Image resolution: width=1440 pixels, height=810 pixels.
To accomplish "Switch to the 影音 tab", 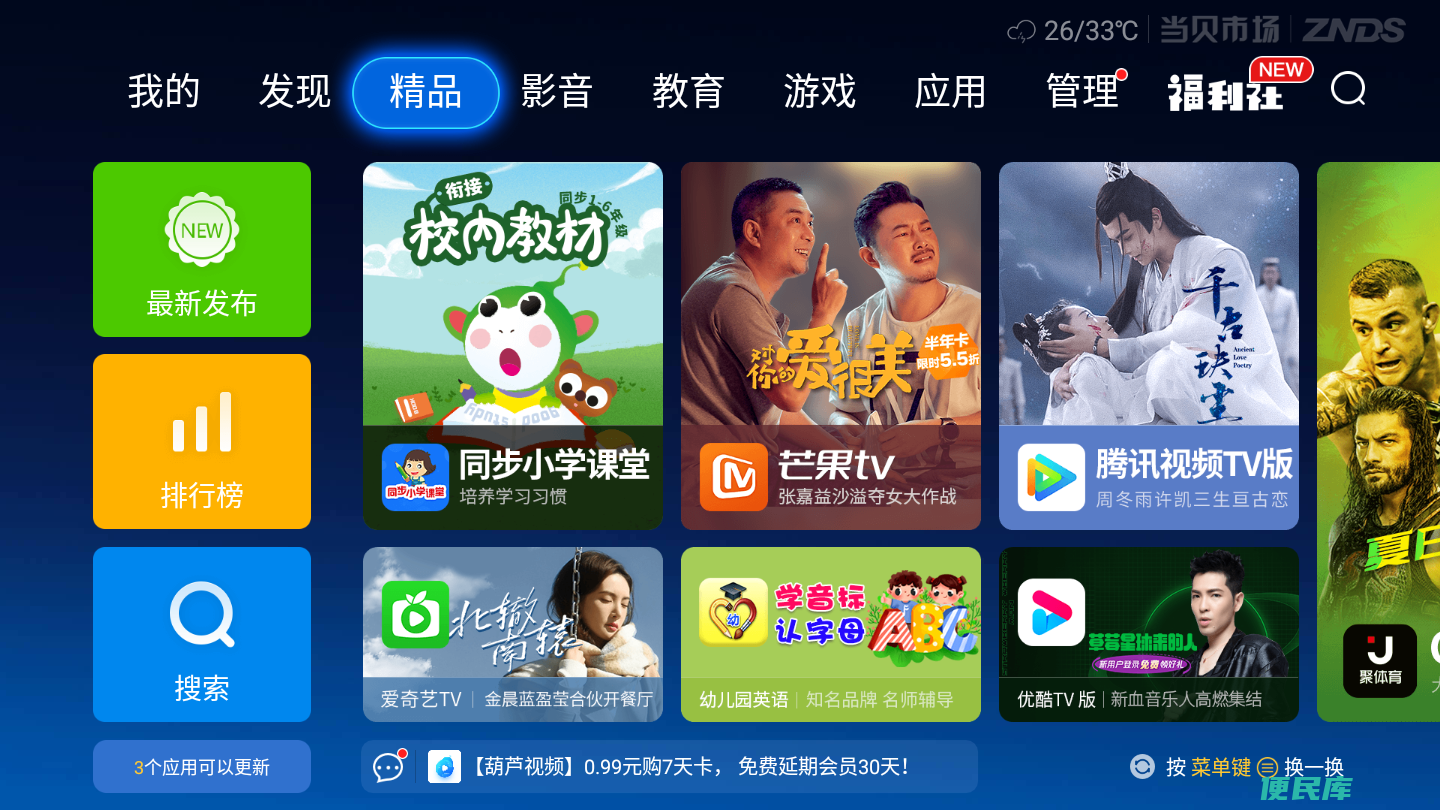I will click(x=557, y=92).
